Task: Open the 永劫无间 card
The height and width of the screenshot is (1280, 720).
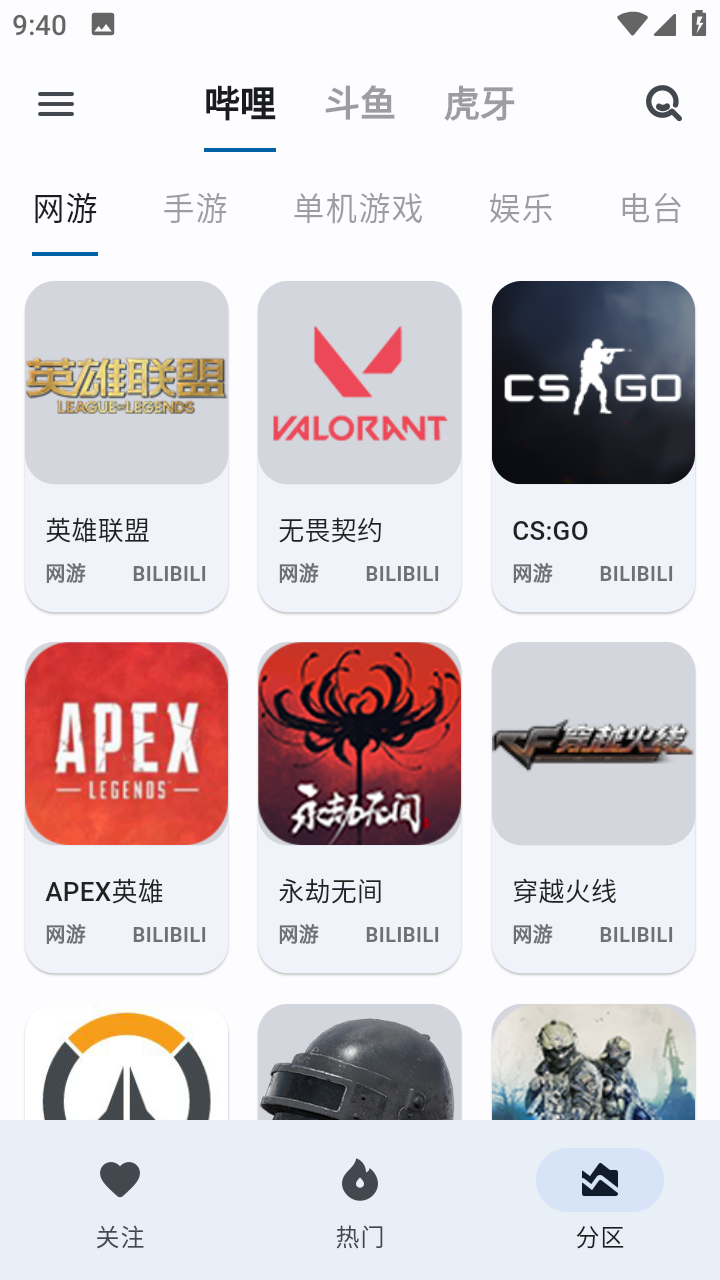Action: click(x=360, y=807)
